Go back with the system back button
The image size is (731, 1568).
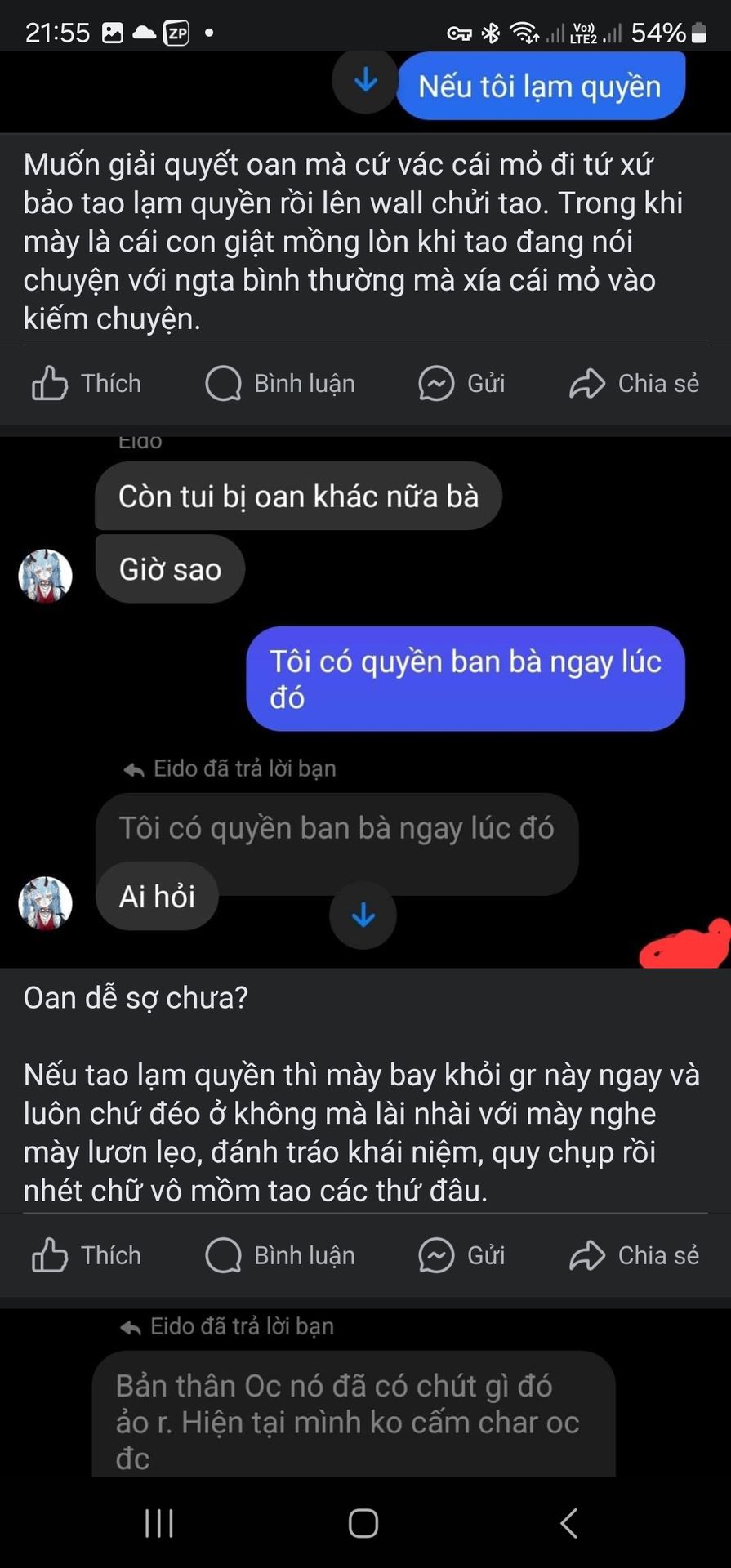(x=569, y=1523)
